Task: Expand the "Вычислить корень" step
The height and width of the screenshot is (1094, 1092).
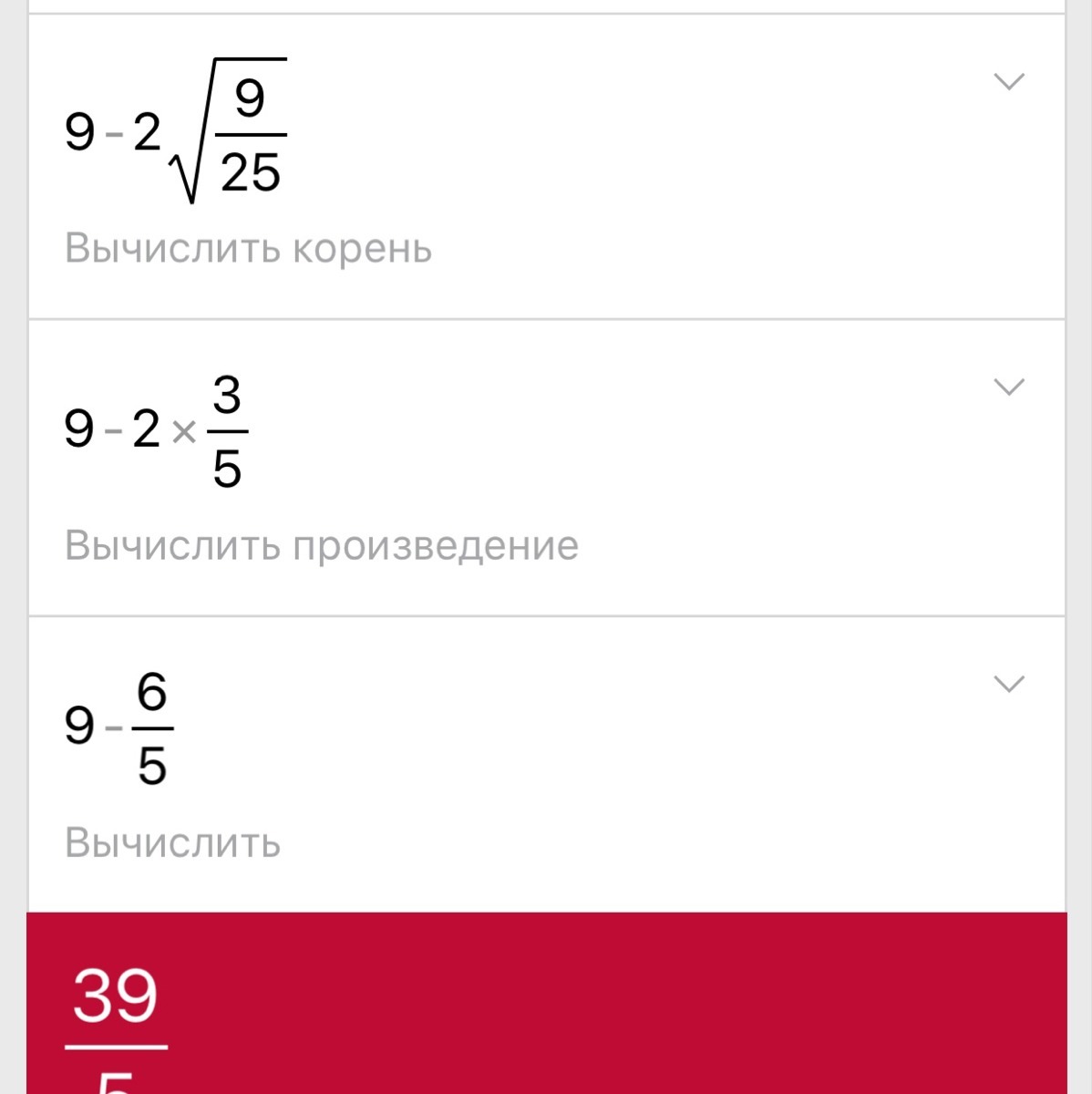Action: [x=1008, y=82]
